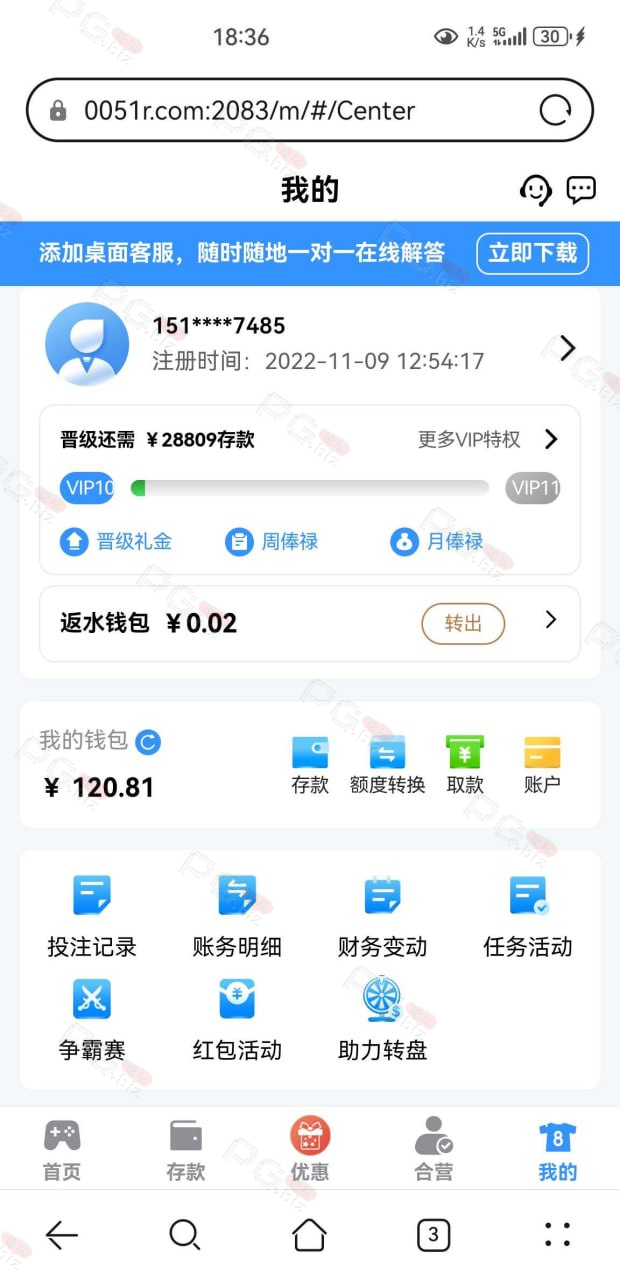Switch to the 首页 home tab
The height and width of the screenshot is (1280, 620).
coord(62,1151)
